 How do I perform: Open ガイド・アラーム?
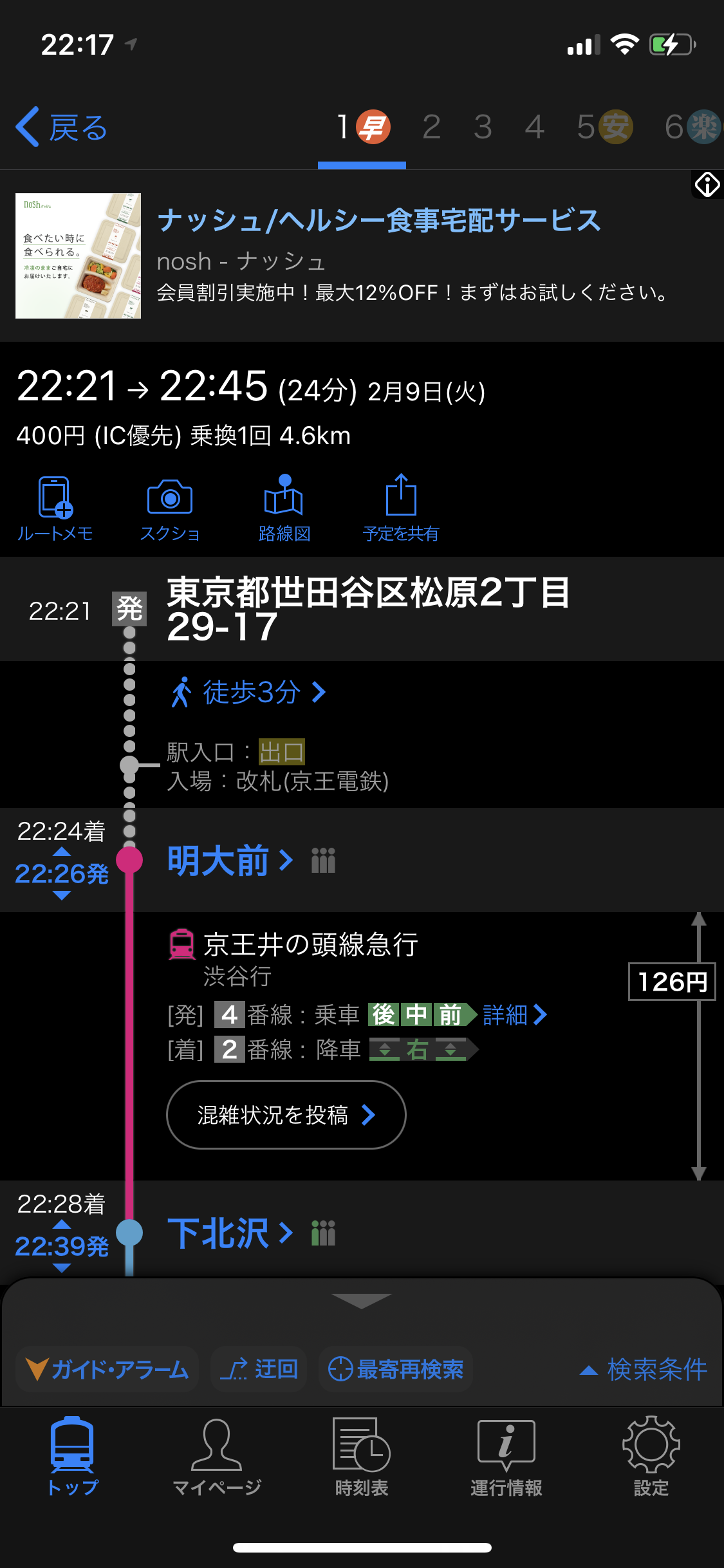coord(107,1369)
